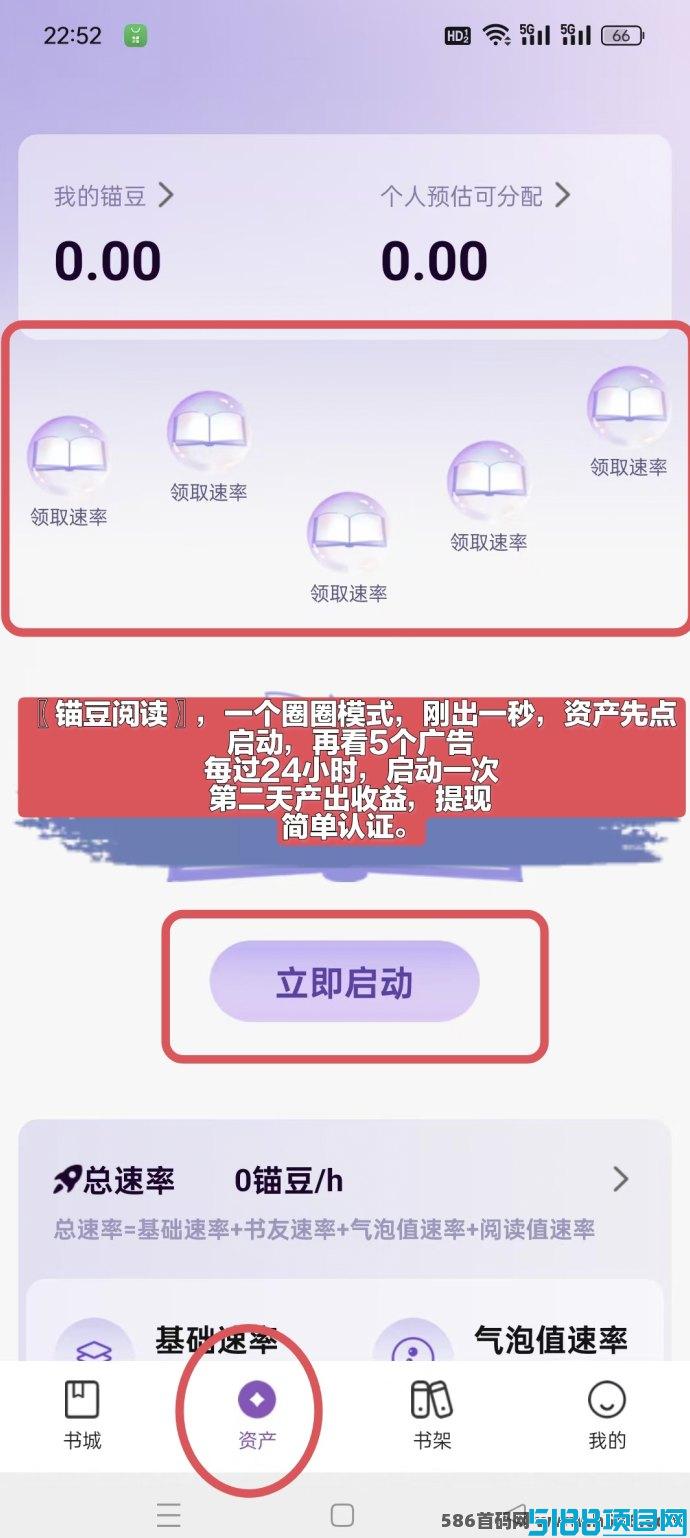The width and height of the screenshot is (690, 1538).
Task: Open the 我的 tab
Action: click(x=607, y=1415)
